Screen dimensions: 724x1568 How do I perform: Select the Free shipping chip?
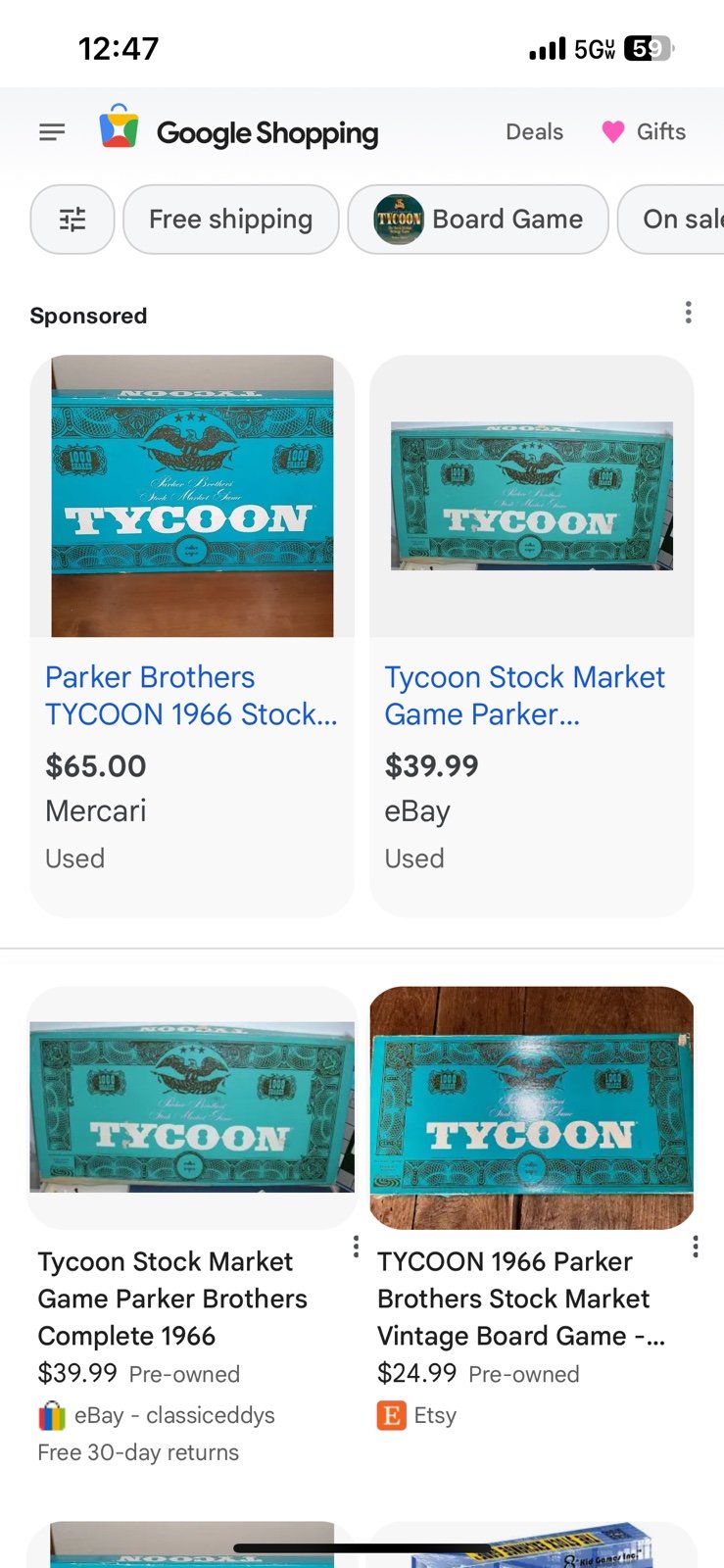coord(231,220)
